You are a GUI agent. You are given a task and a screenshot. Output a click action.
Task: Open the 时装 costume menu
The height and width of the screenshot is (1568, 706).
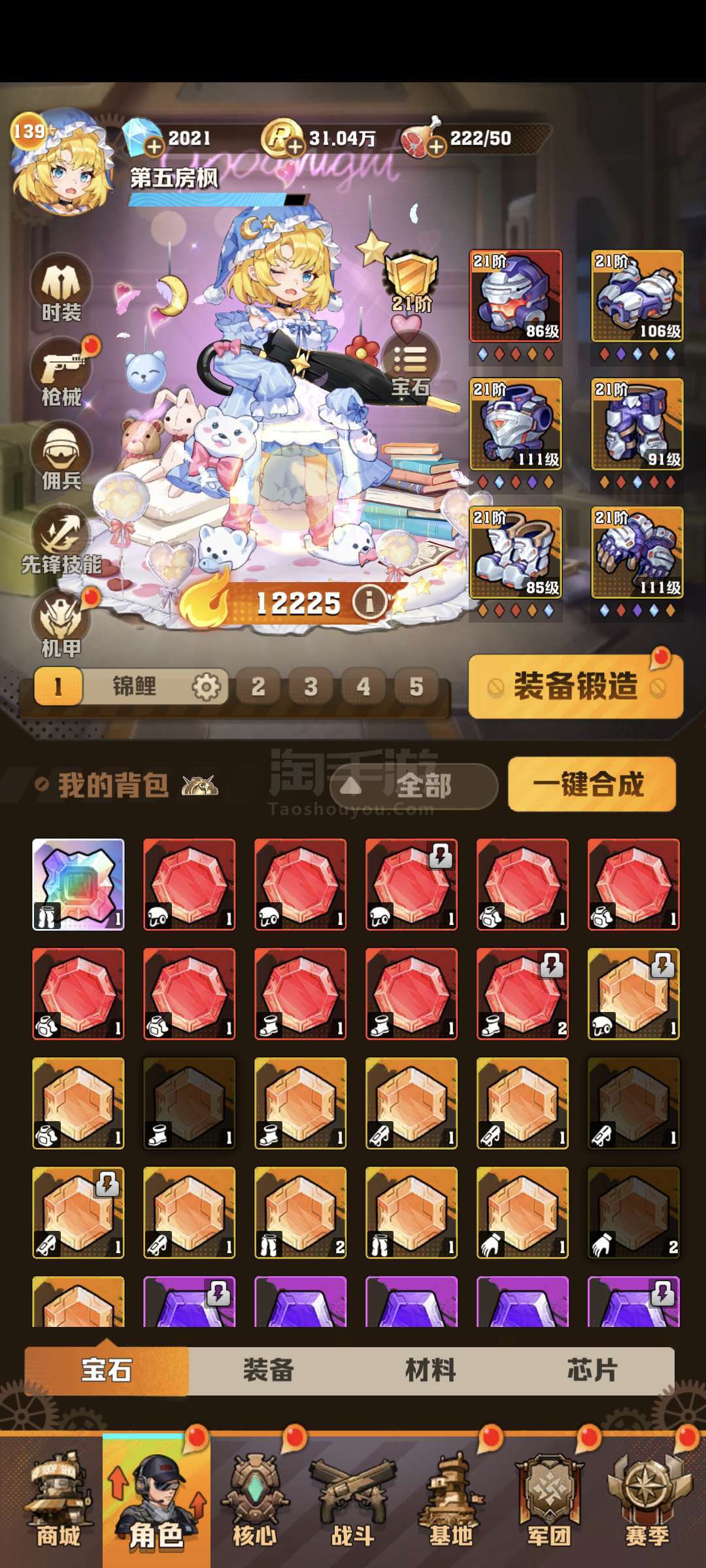point(61,289)
